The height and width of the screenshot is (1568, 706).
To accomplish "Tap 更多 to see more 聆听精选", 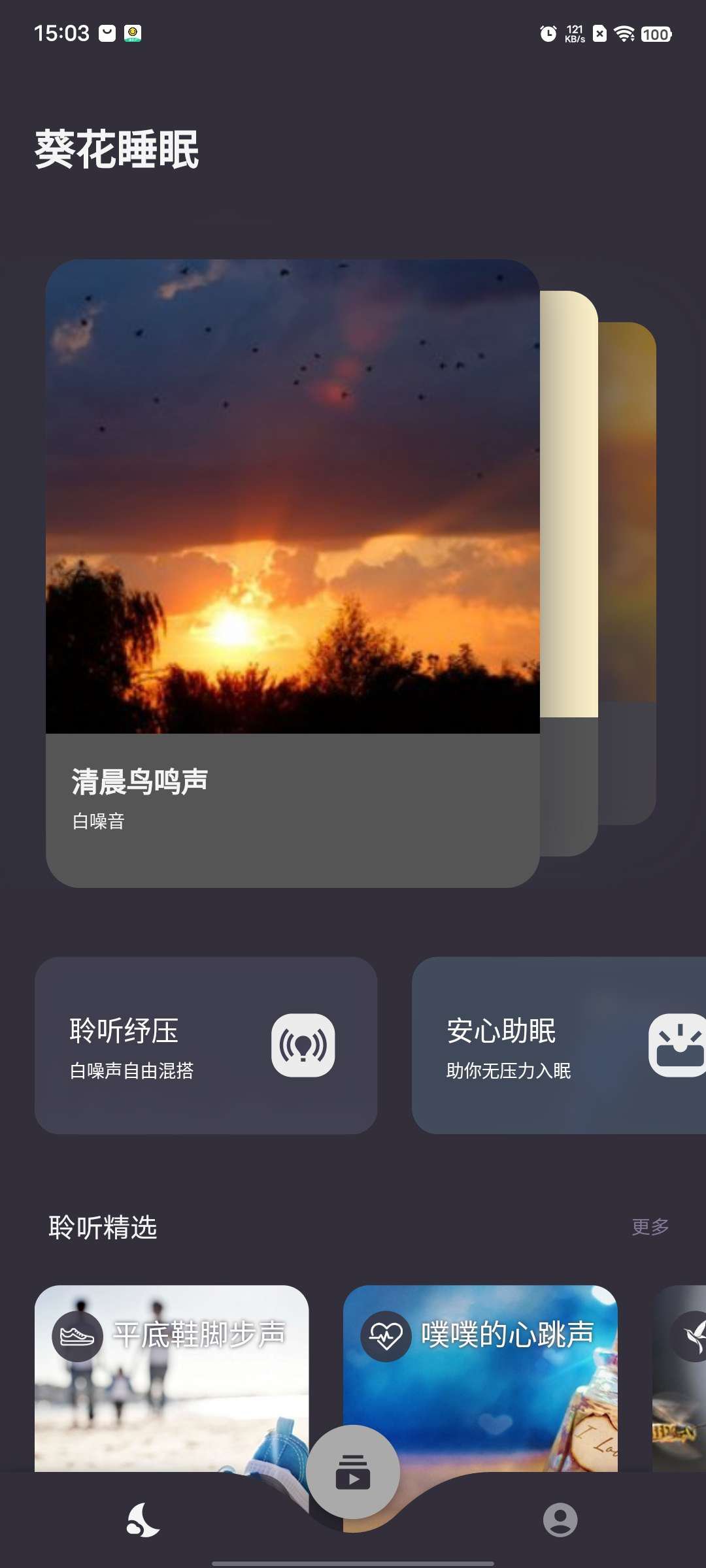I will 650,1227.
